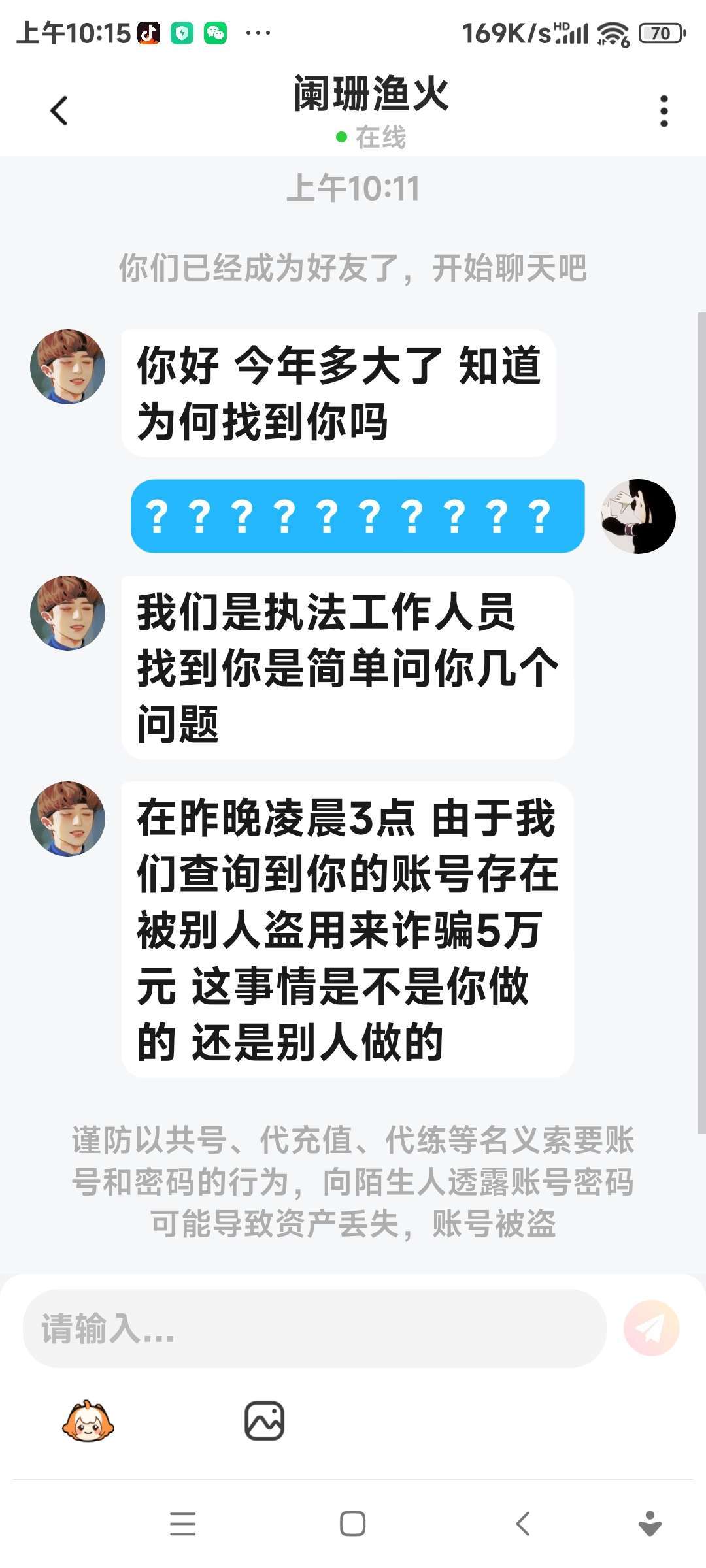706x1568 pixels.
Task: Send the message with the paper-plane button
Action: pyautogui.click(x=651, y=1328)
